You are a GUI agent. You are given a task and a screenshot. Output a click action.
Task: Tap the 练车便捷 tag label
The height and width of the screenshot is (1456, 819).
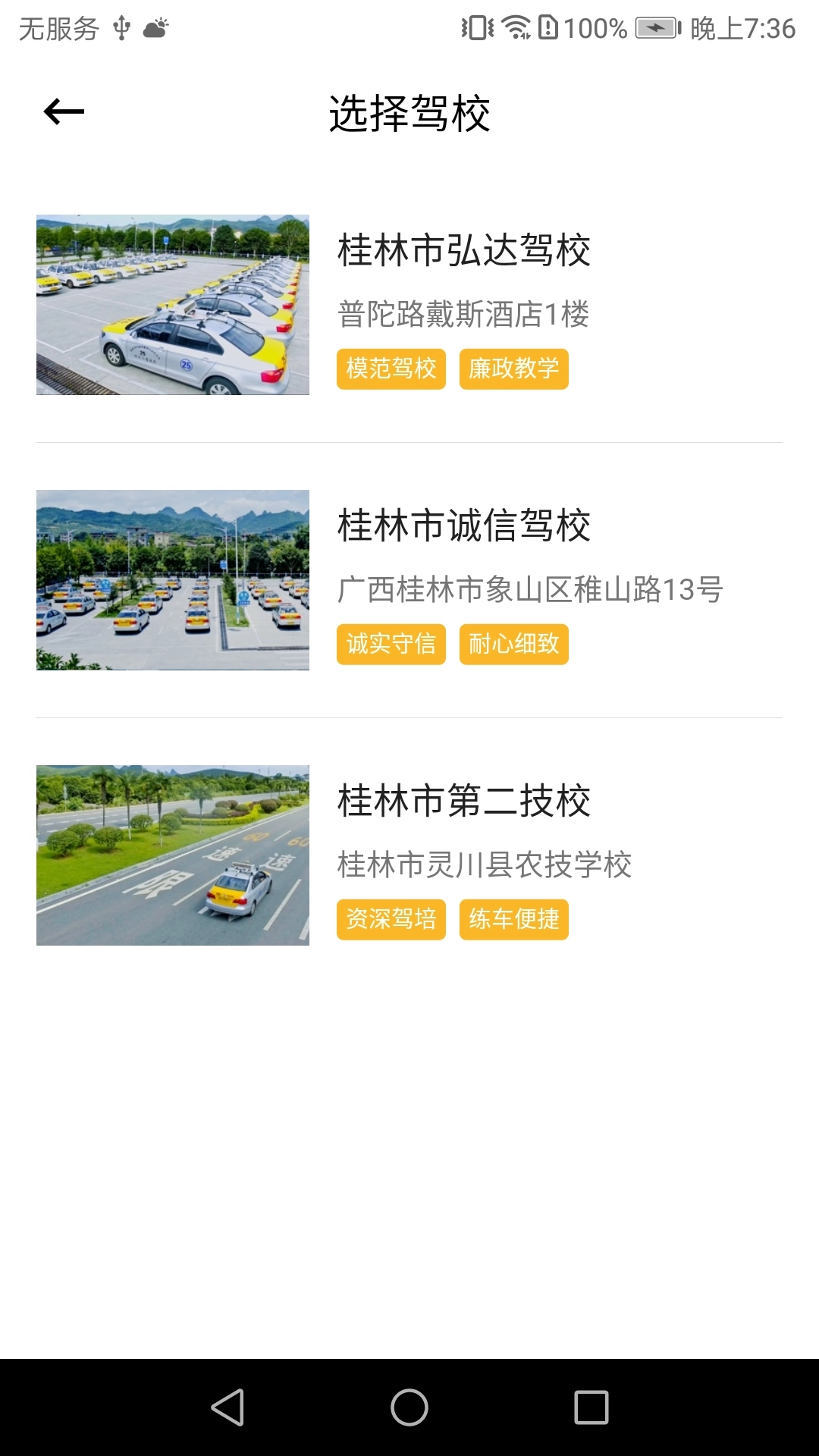pos(513,920)
